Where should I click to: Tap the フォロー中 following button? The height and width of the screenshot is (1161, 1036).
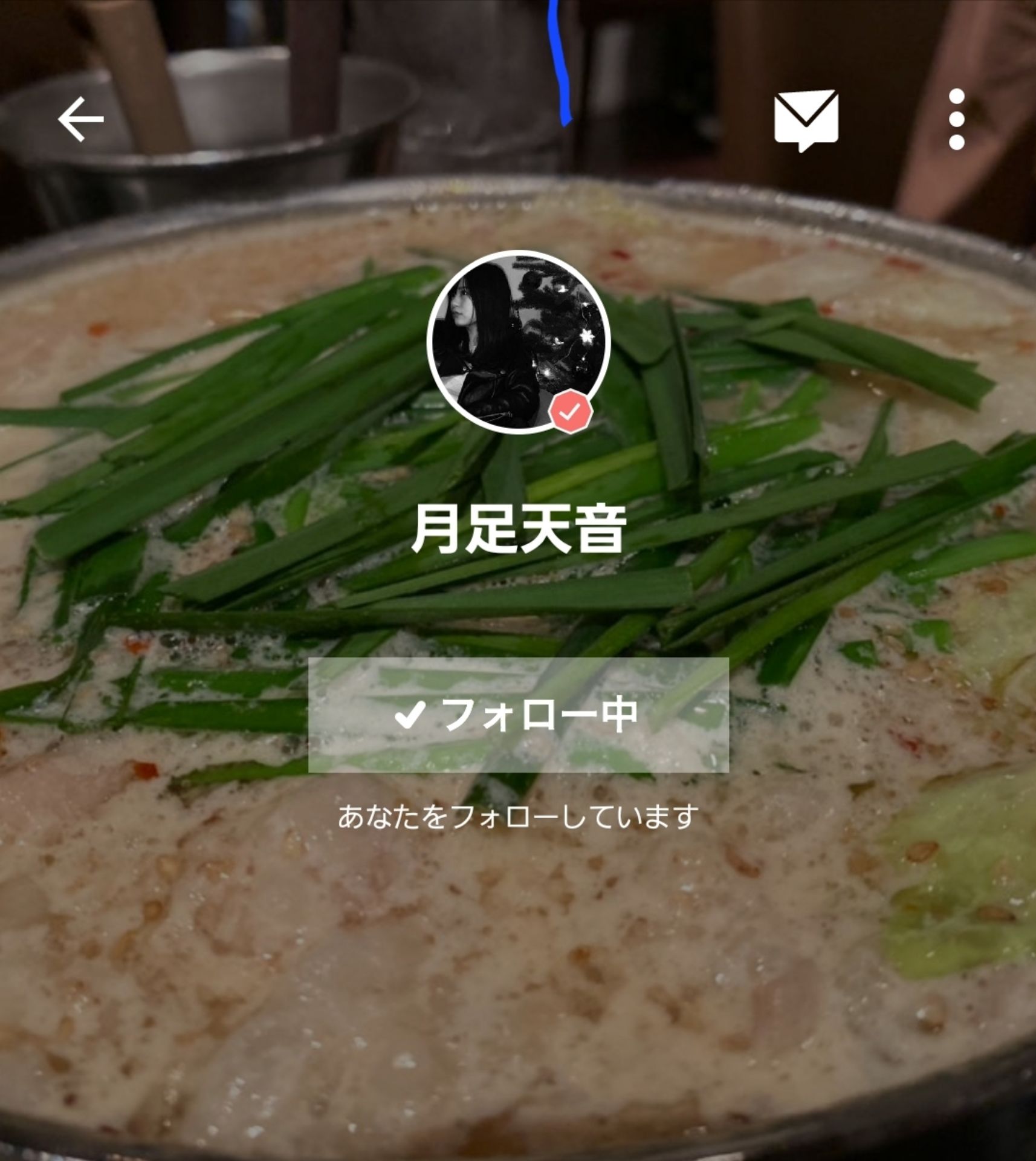click(x=518, y=715)
